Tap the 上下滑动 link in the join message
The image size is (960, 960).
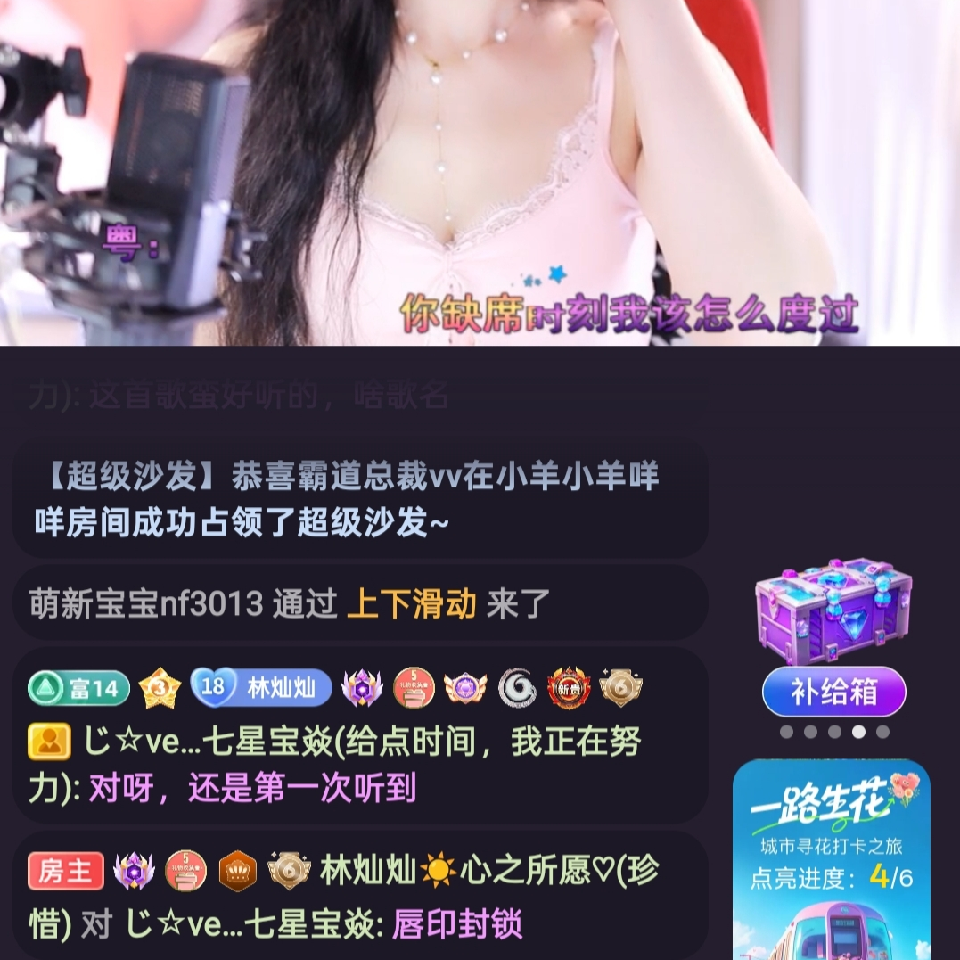pyautogui.click(x=411, y=604)
